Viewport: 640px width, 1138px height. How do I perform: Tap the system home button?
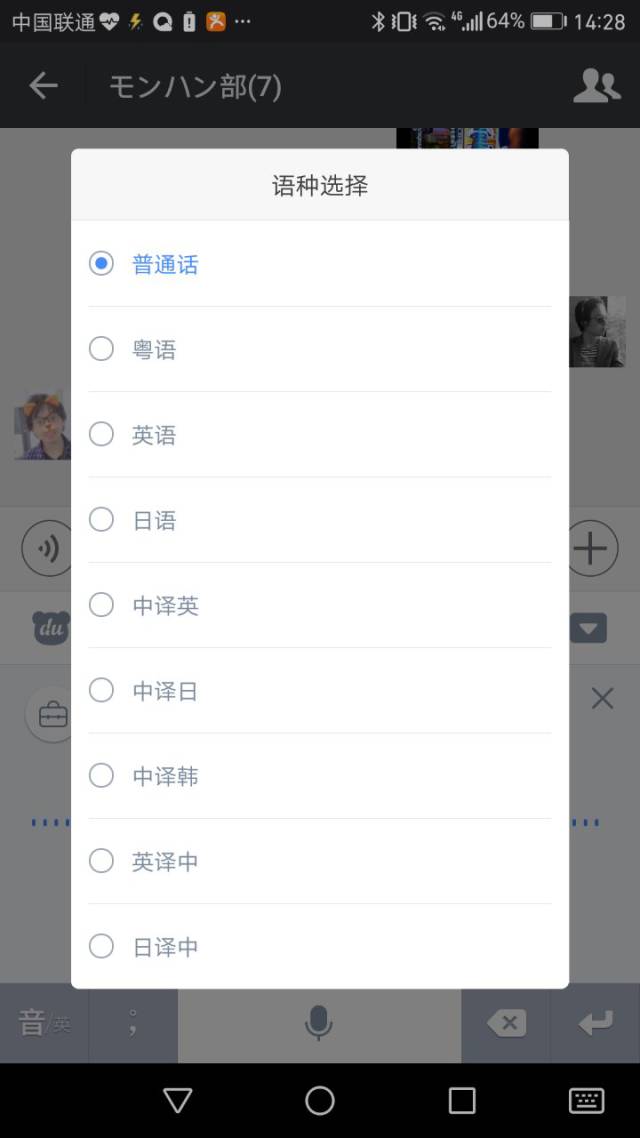coord(320,1101)
